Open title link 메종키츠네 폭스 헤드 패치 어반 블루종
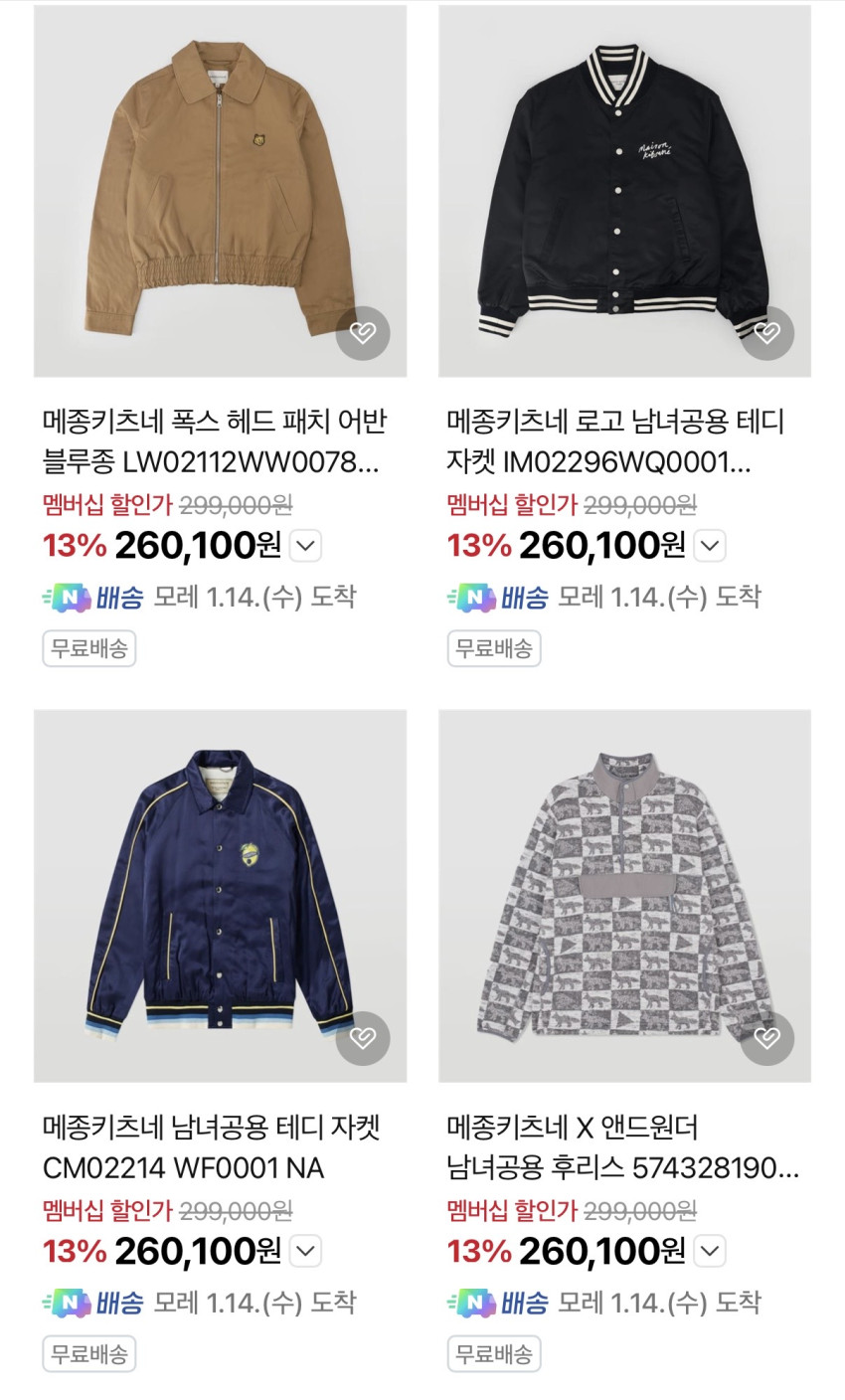The height and width of the screenshot is (1400, 845). (214, 441)
